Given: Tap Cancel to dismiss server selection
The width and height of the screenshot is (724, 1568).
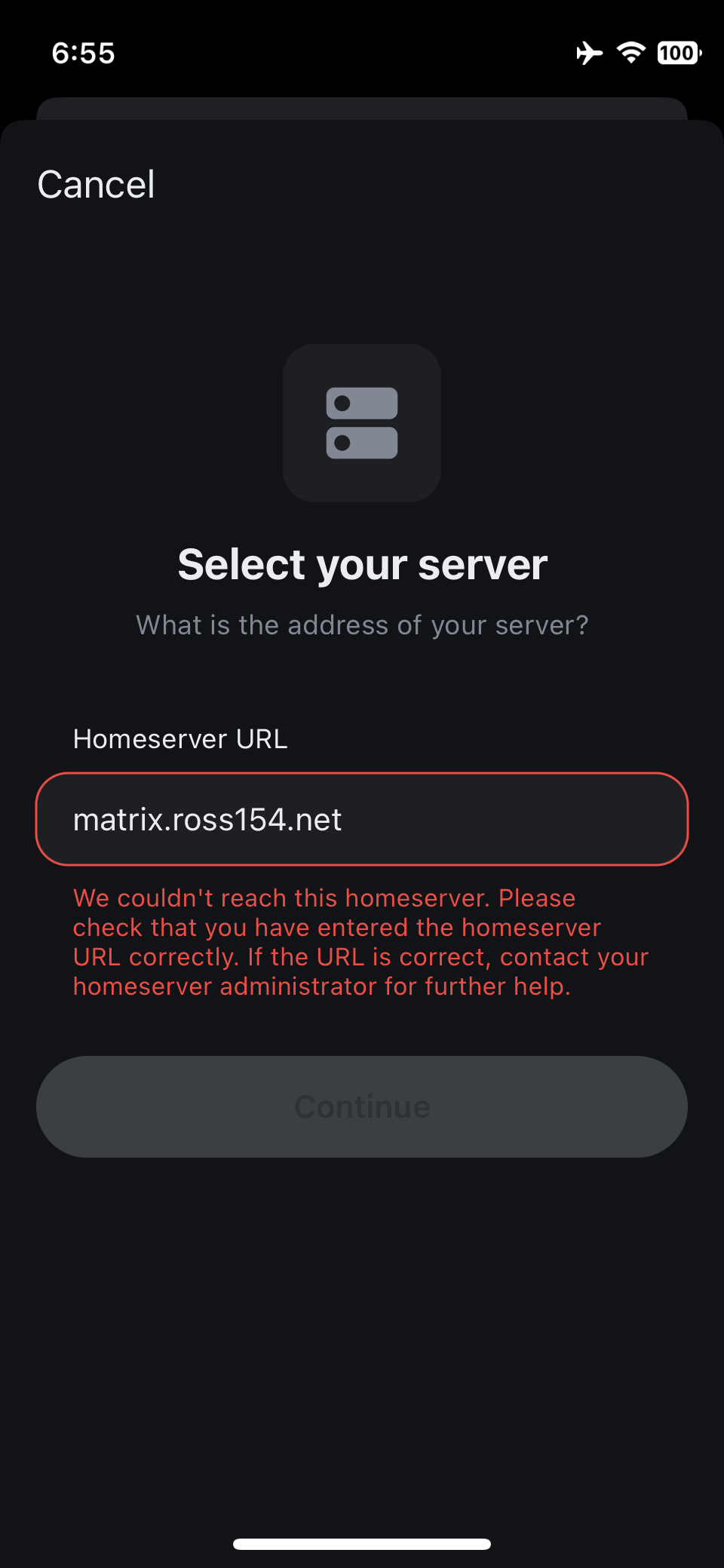Looking at the screenshot, I should [96, 185].
